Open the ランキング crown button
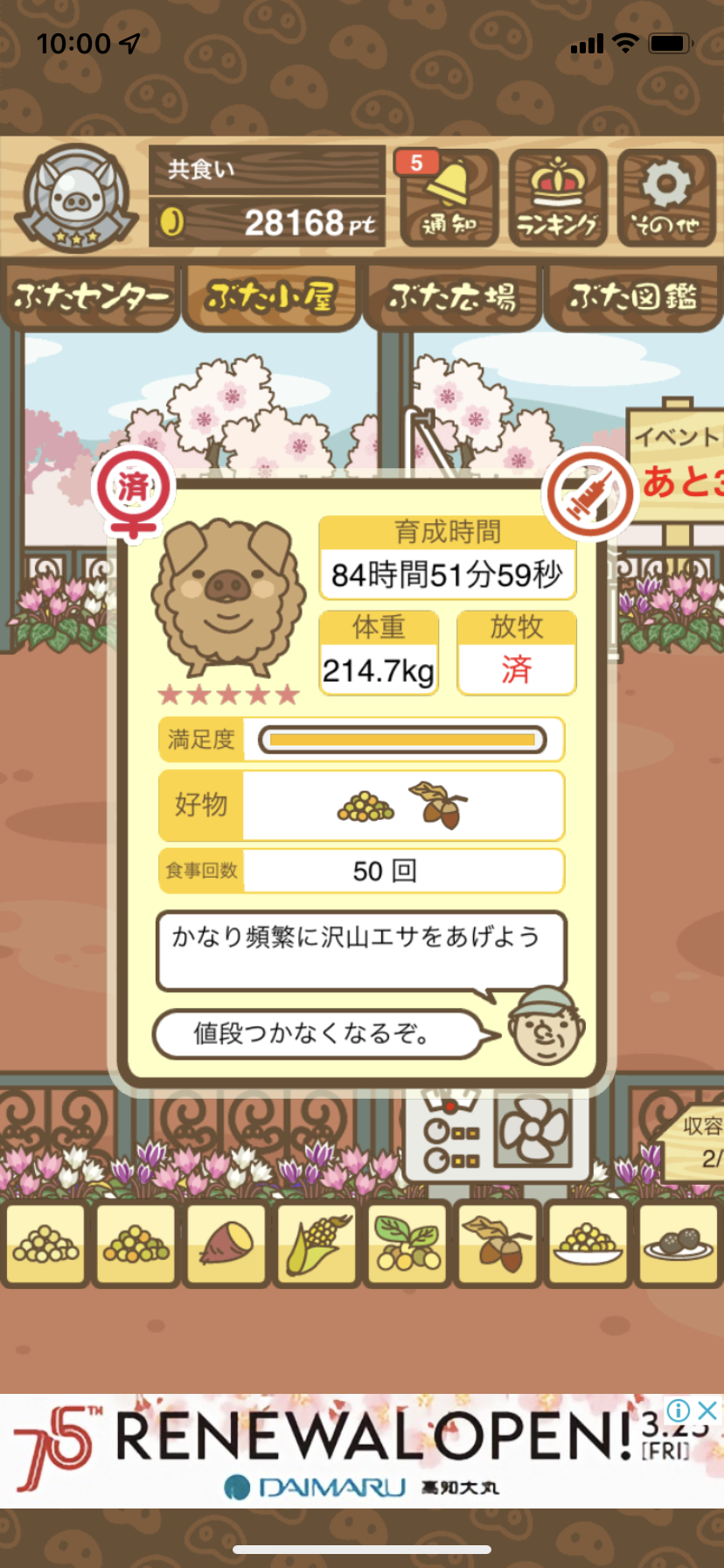724x1568 pixels. click(557, 199)
